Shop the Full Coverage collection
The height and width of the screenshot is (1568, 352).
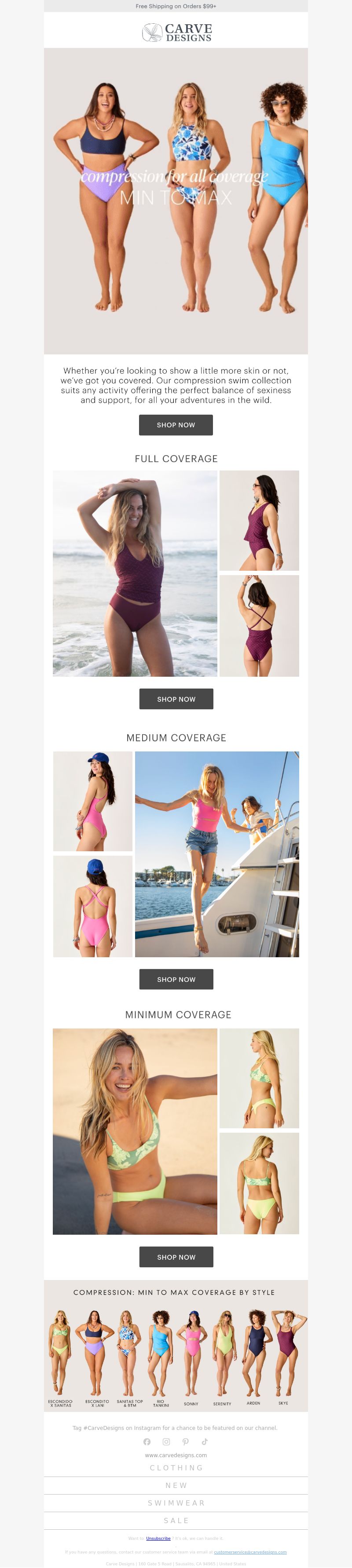point(176,699)
